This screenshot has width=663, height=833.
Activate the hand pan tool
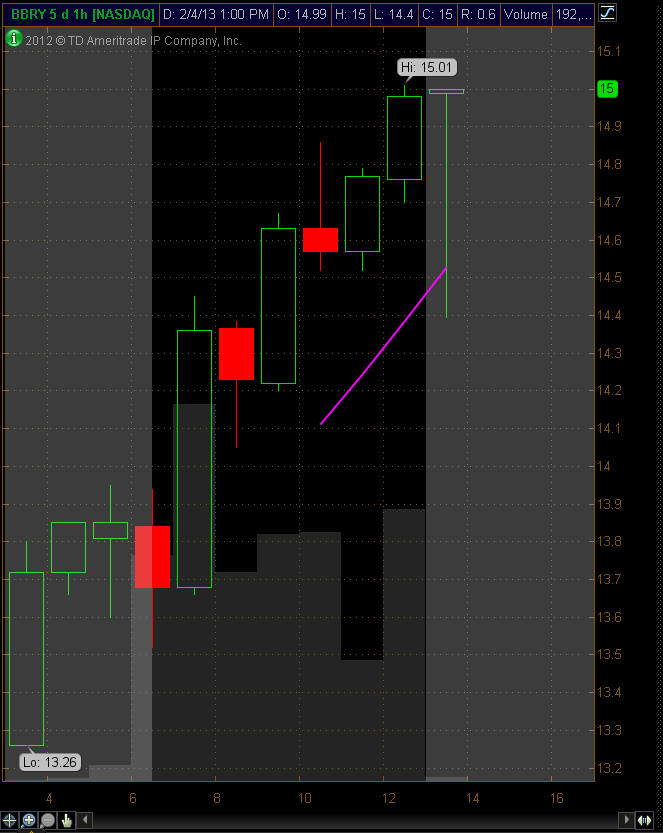pyautogui.click(x=67, y=820)
